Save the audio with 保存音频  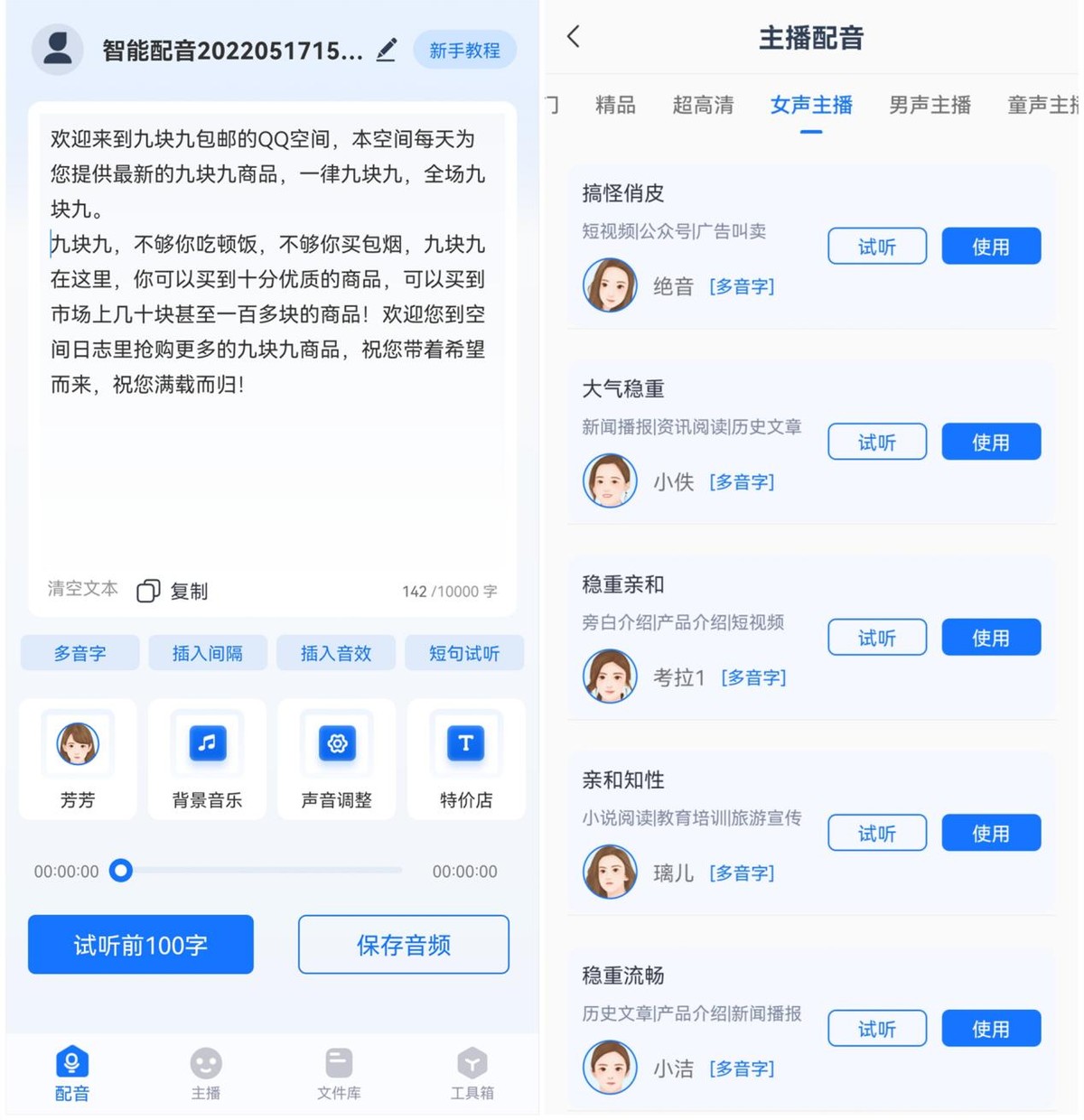click(x=403, y=945)
